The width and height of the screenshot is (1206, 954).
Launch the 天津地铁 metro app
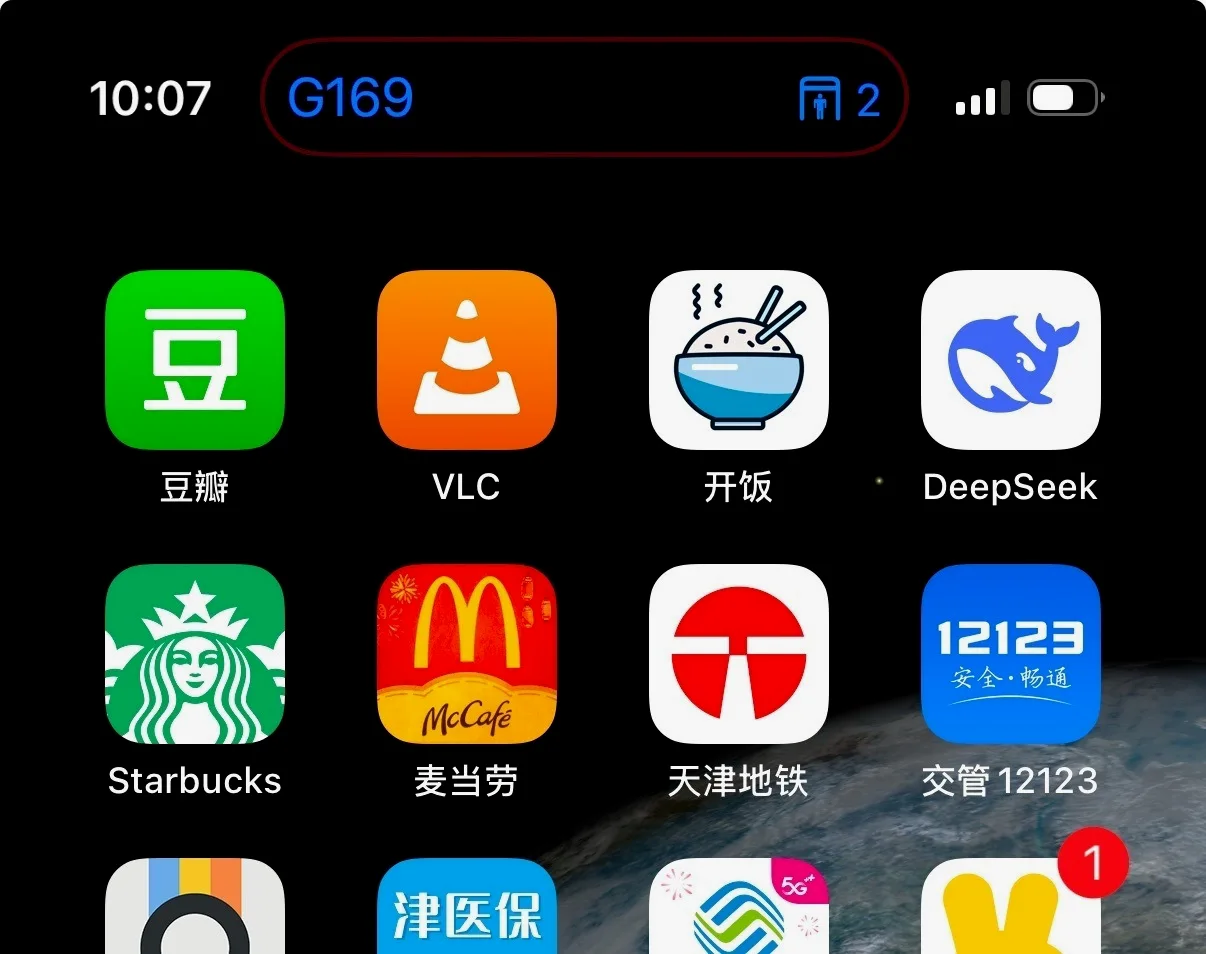[739, 653]
